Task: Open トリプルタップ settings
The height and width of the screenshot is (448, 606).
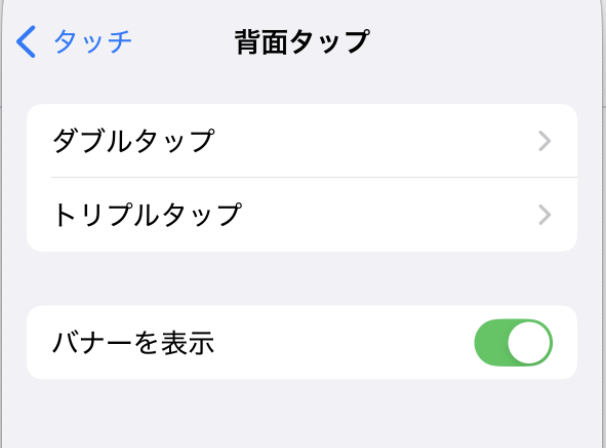Action: 301,214
